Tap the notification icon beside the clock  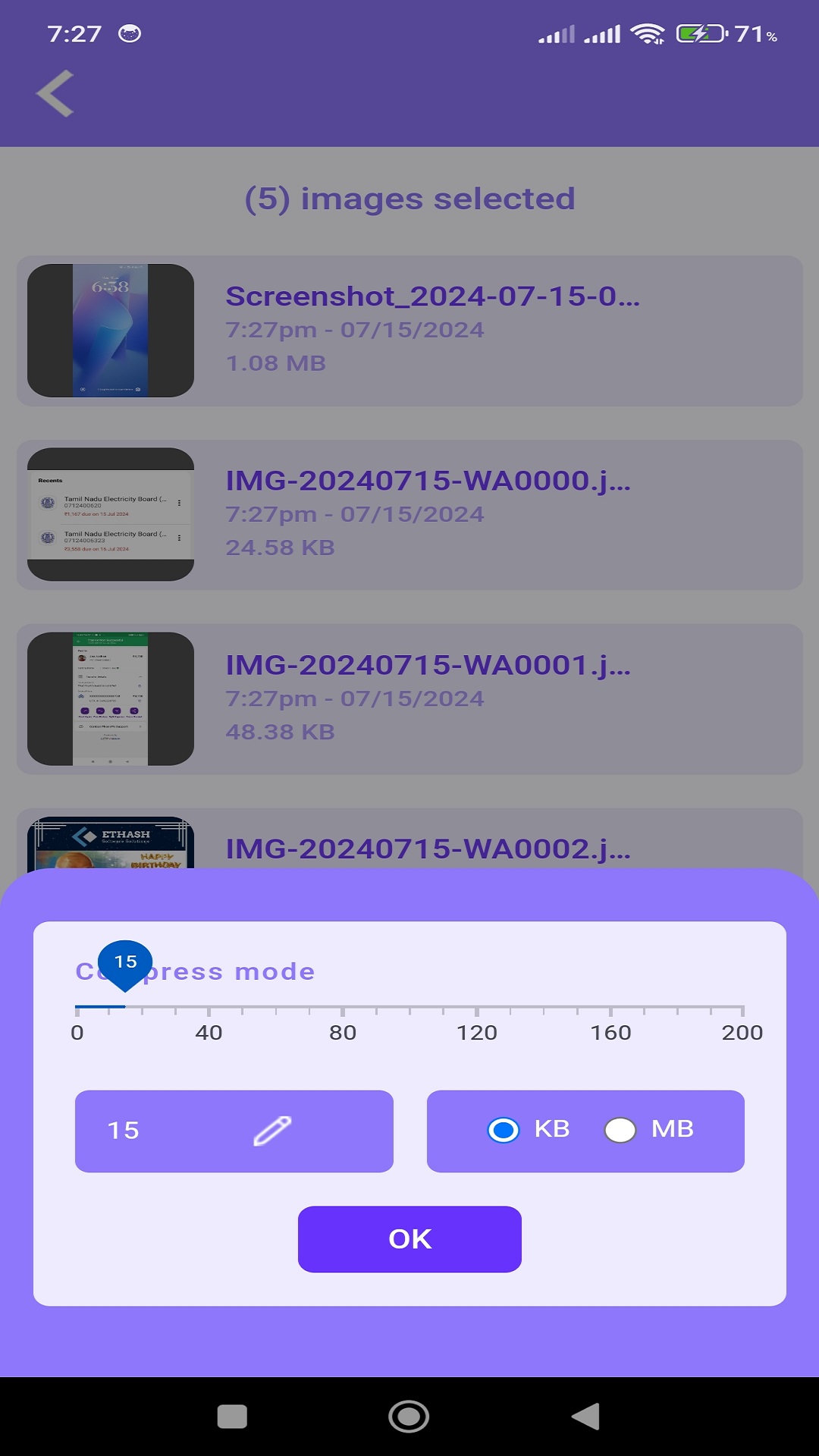pos(130,32)
